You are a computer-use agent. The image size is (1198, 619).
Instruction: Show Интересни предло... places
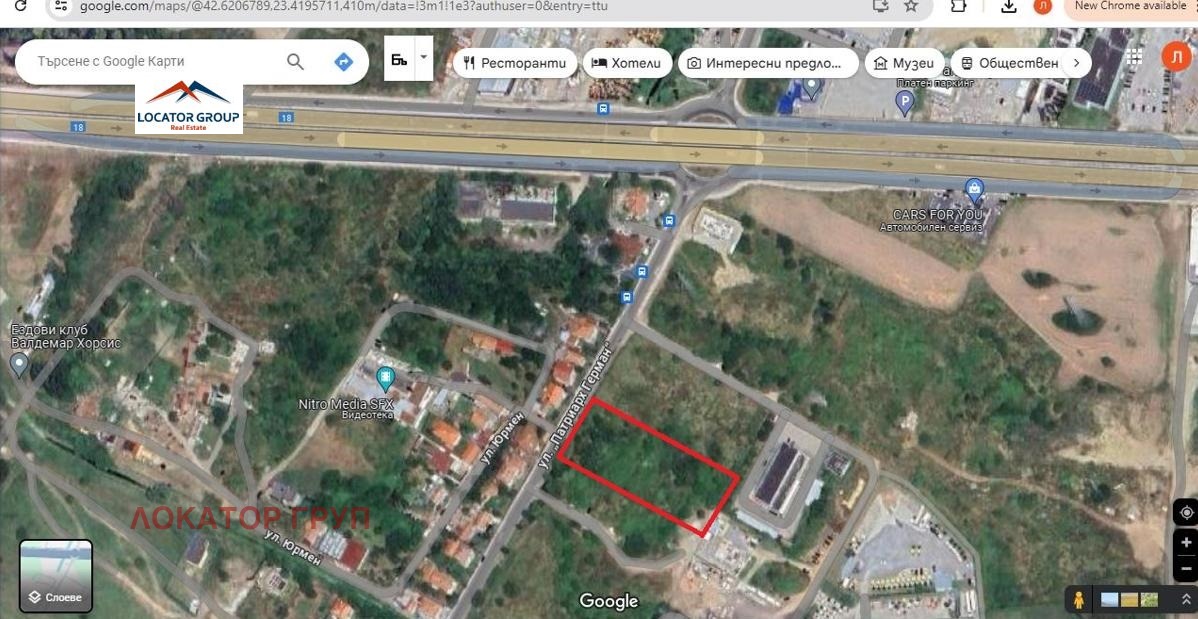(x=768, y=63)
